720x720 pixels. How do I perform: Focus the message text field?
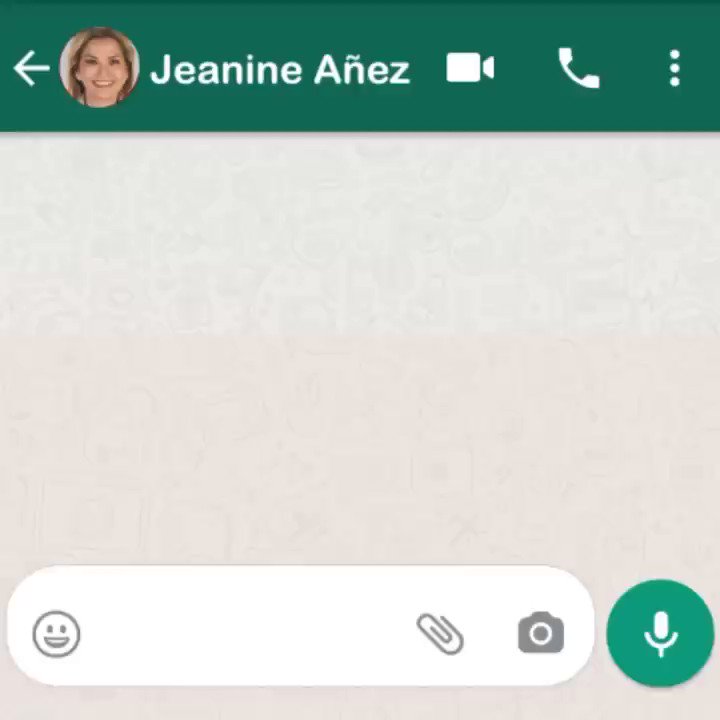click(x=250, y=633)
